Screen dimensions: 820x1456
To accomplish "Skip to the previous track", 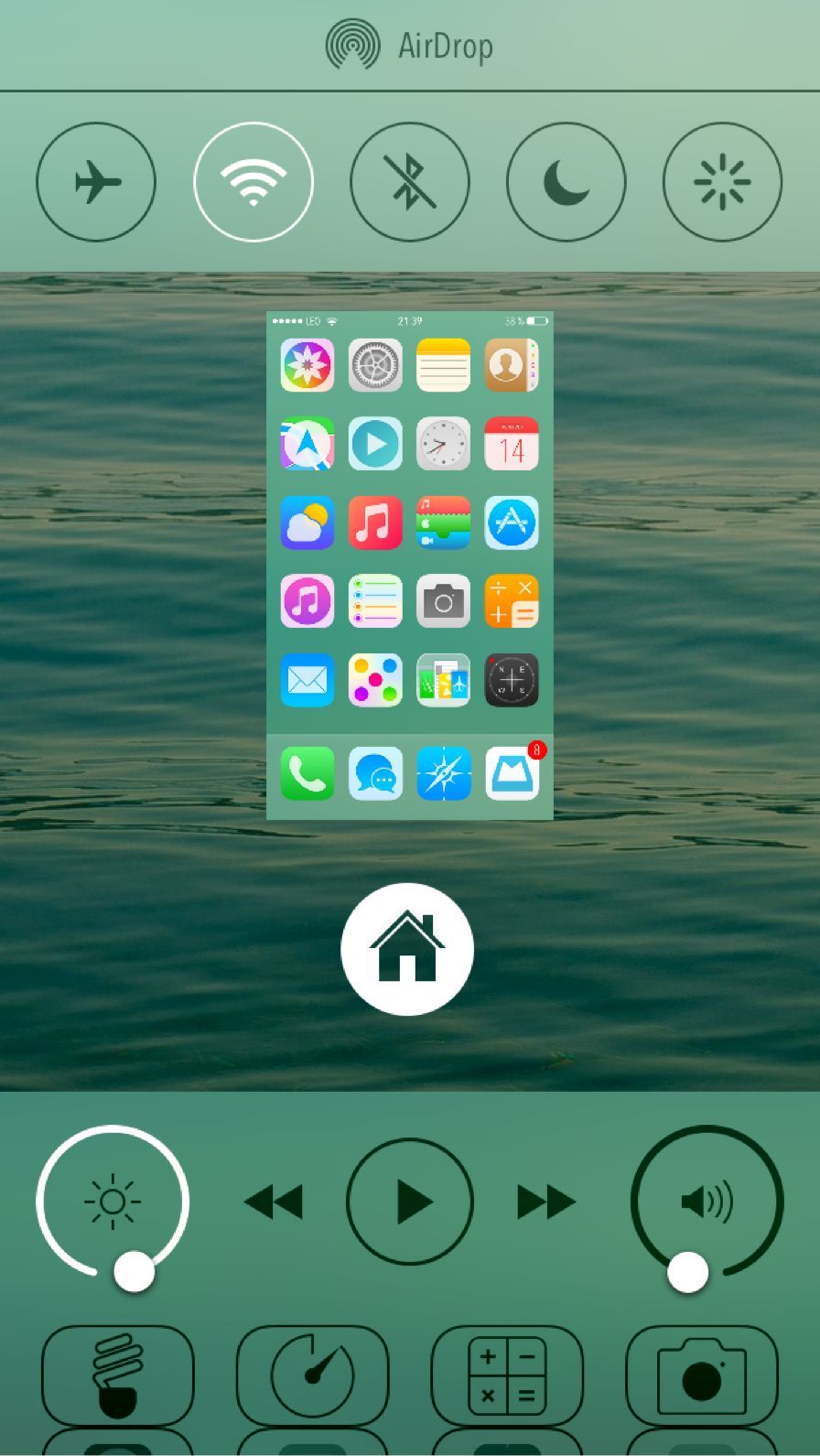I will tap(274, 1202).
